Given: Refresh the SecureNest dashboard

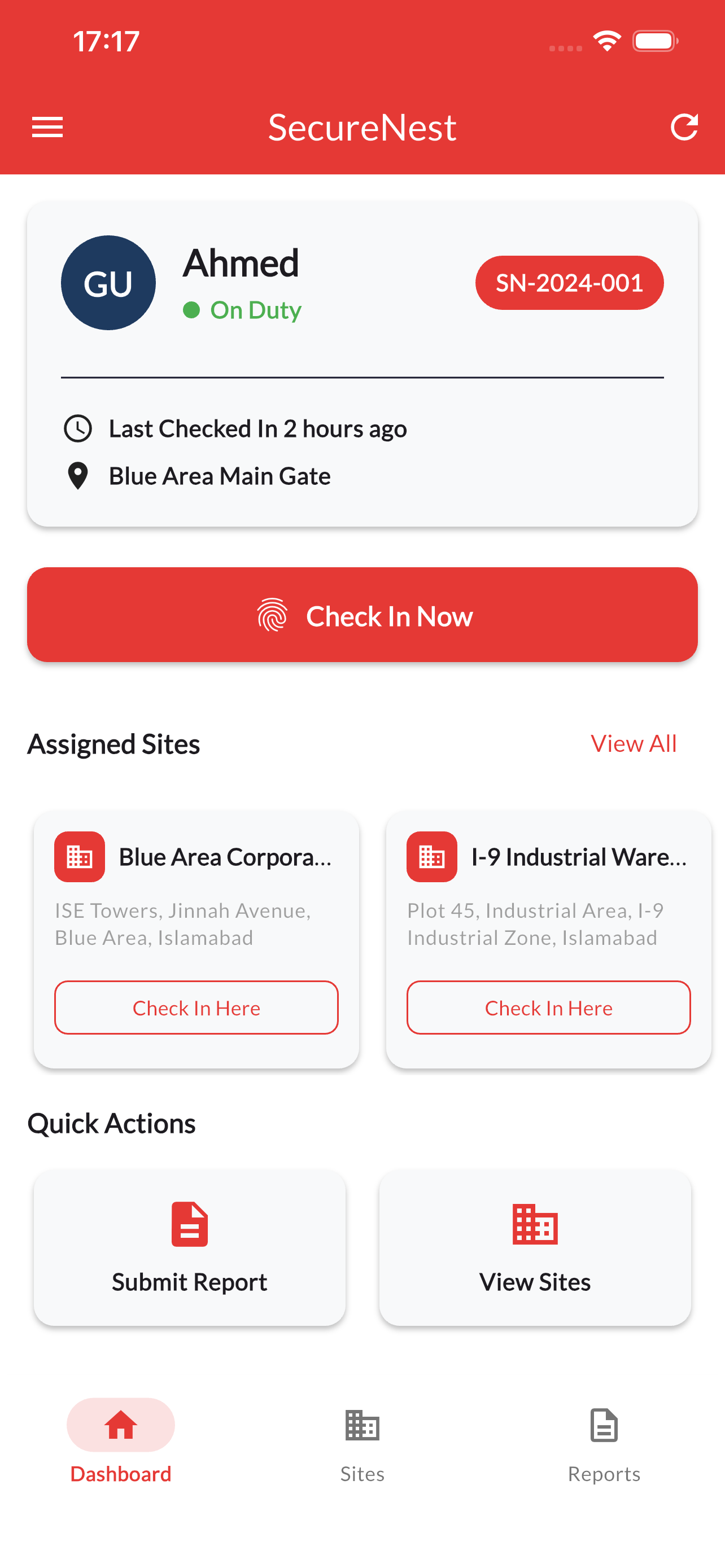Looking at the screenshot, I should point(684,127).
